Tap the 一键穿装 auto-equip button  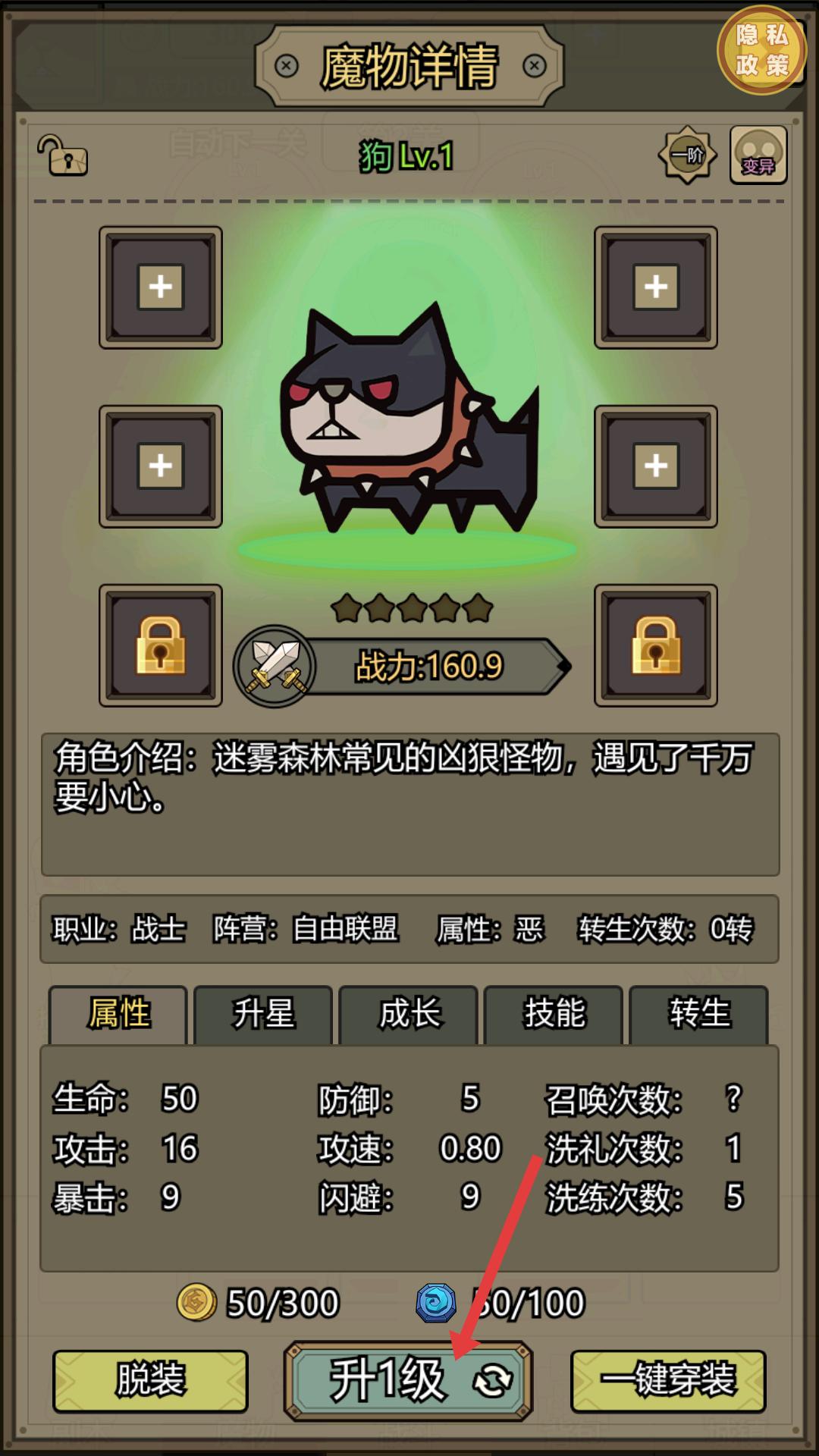(668, 1380)
